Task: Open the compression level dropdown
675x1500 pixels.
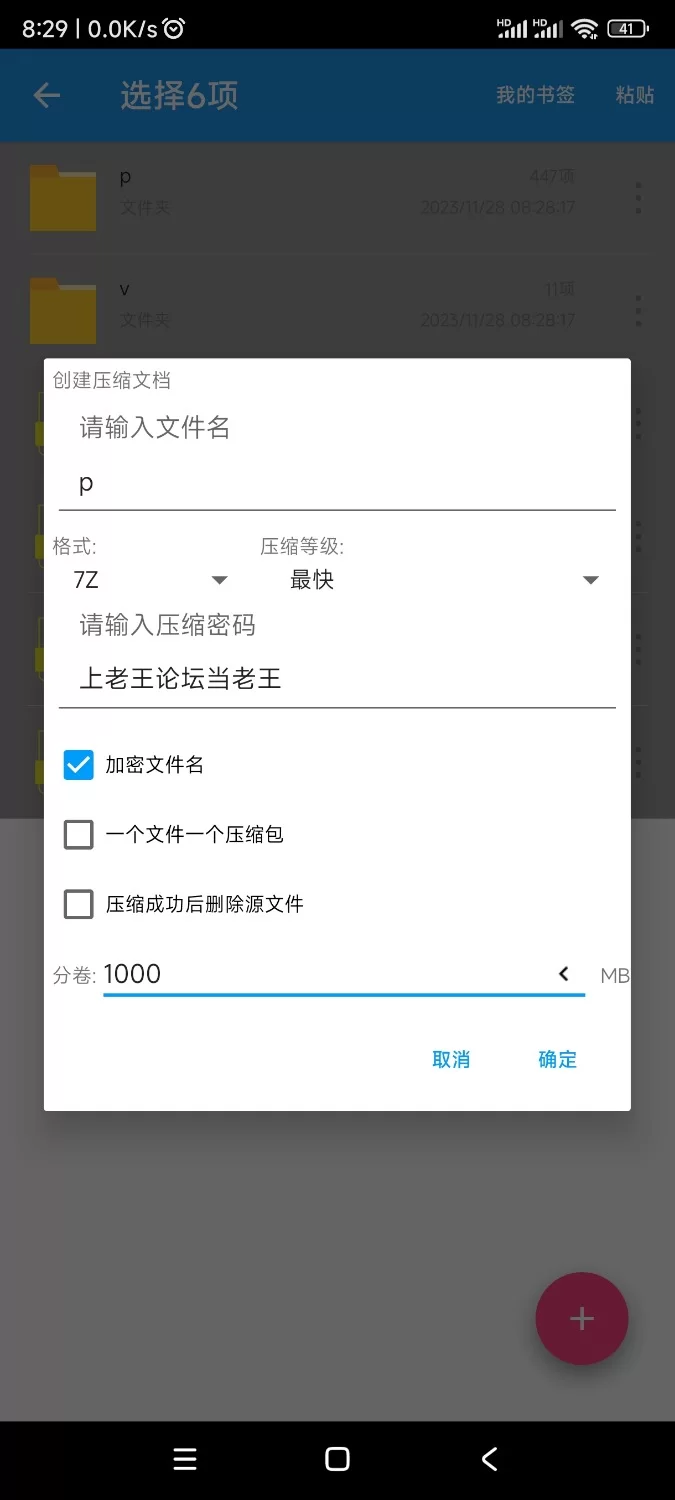Action: [443, 580]
